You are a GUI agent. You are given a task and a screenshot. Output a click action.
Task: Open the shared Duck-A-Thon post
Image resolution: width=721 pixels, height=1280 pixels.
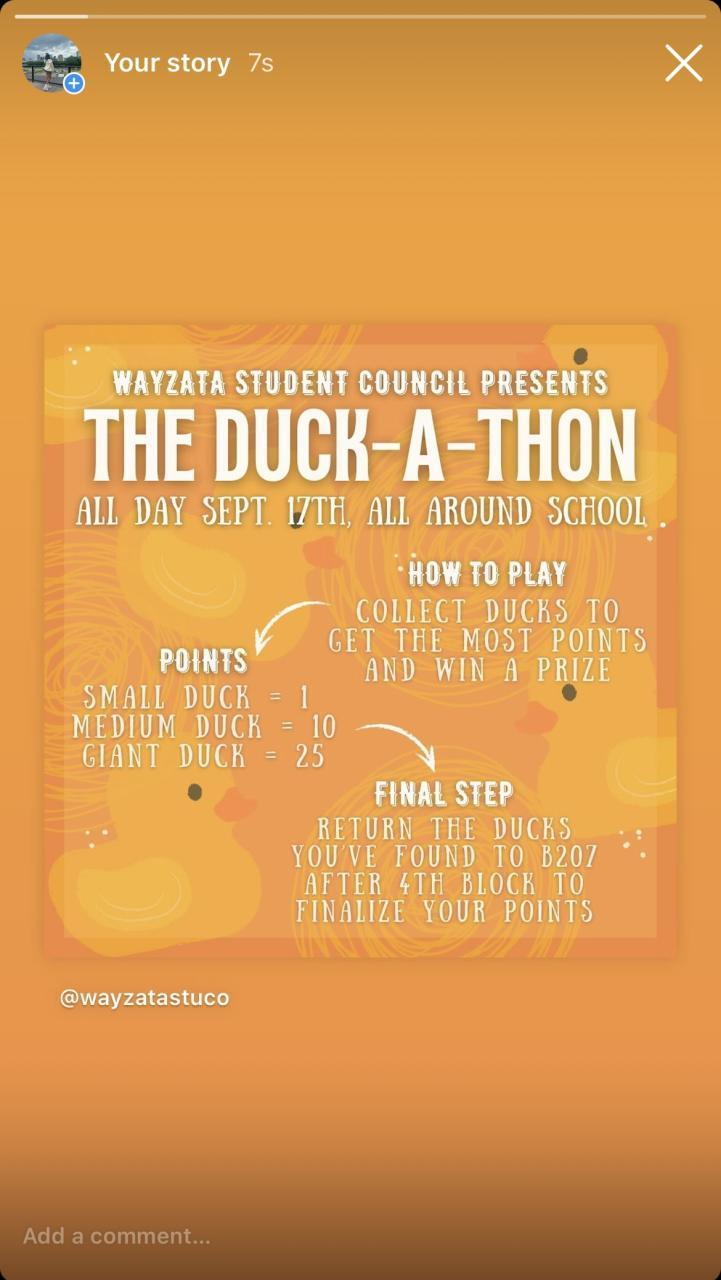click(360, 640)
